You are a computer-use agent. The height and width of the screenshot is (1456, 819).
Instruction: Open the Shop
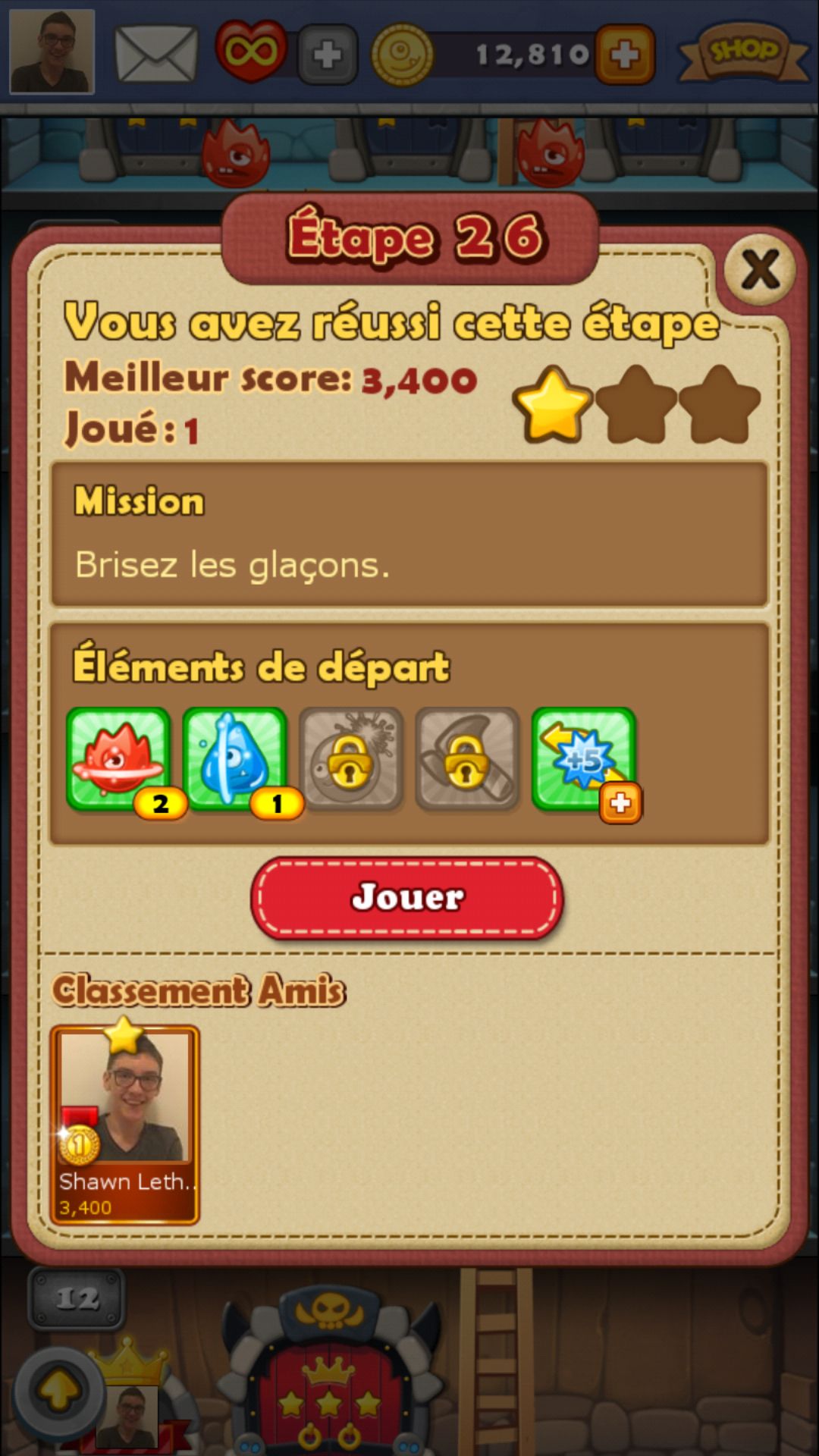click(x=743, y=53)
